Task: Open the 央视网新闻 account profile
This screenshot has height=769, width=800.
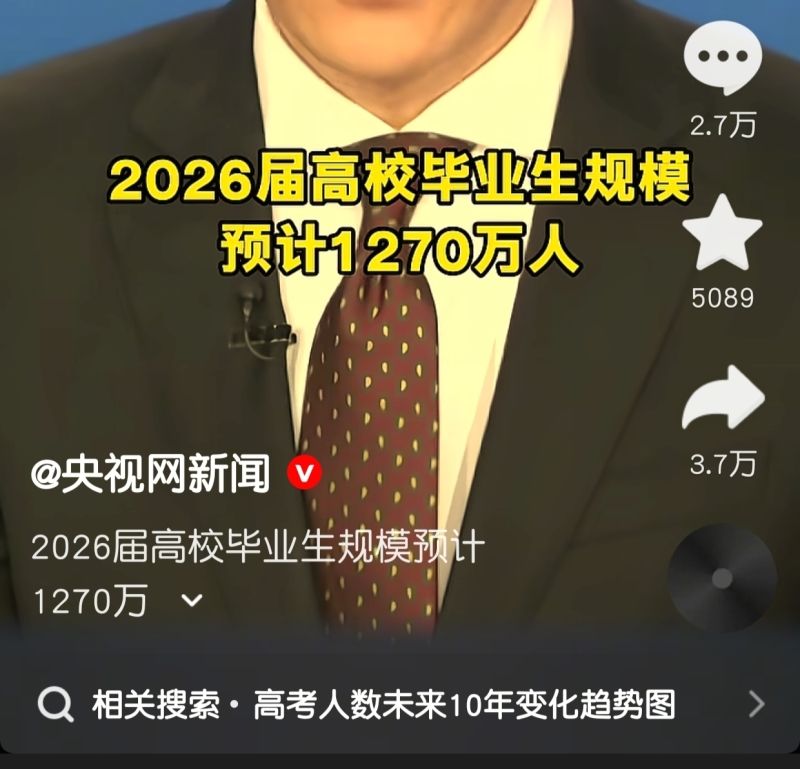Action: pyautogui.click(x=151, y=473)
